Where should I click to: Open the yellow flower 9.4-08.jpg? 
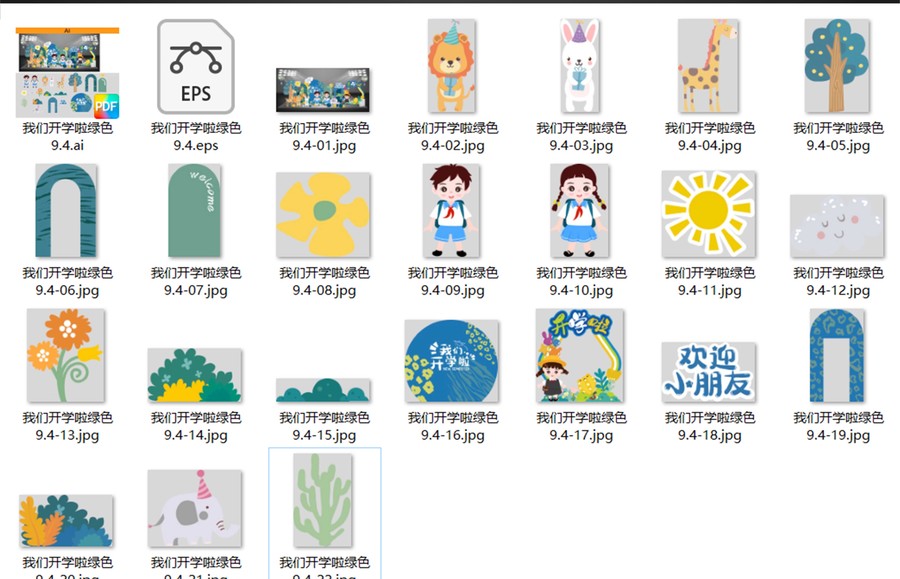pos(323,214)
